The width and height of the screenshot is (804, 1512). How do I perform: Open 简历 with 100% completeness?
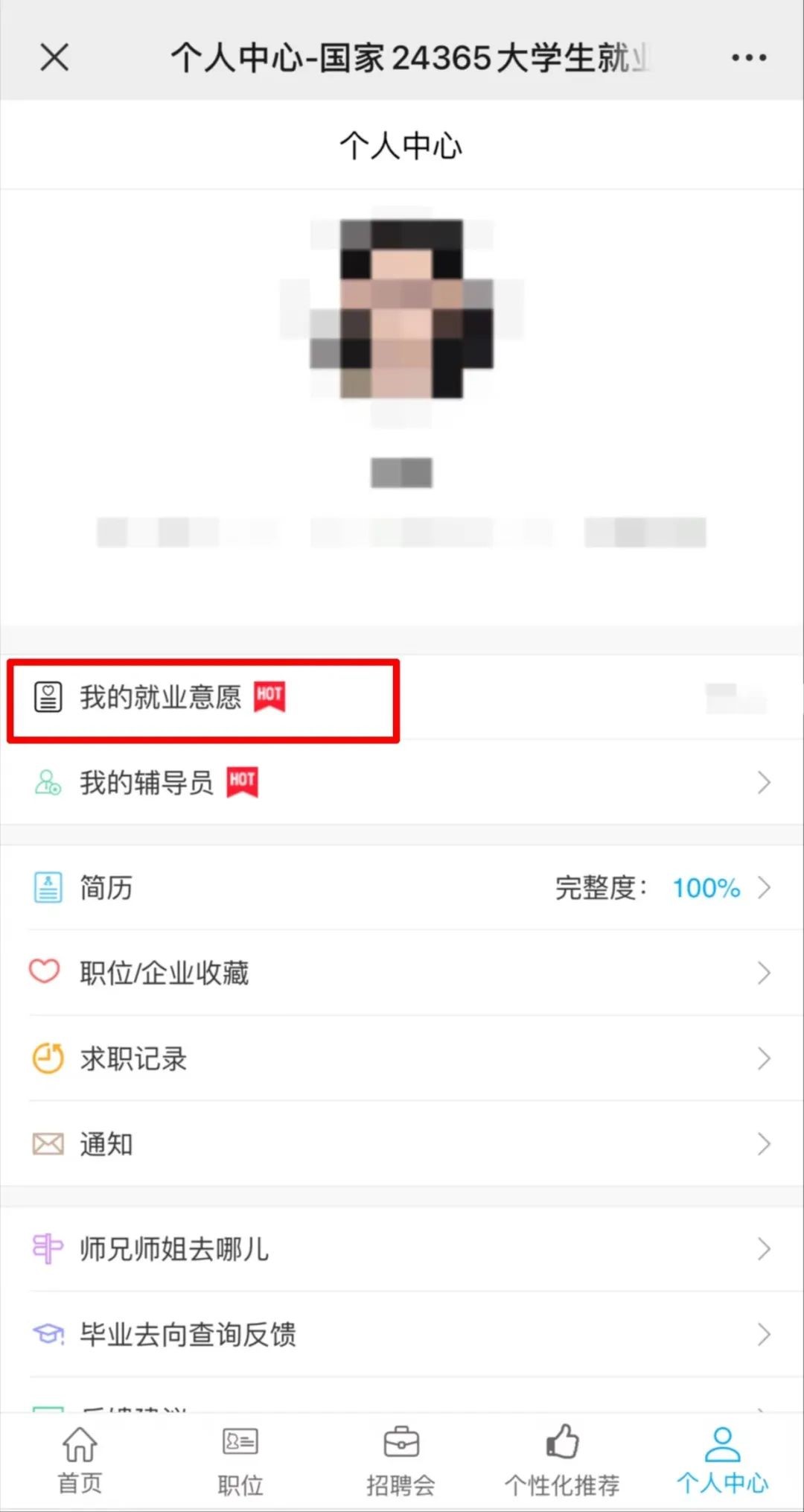point(402,888)
